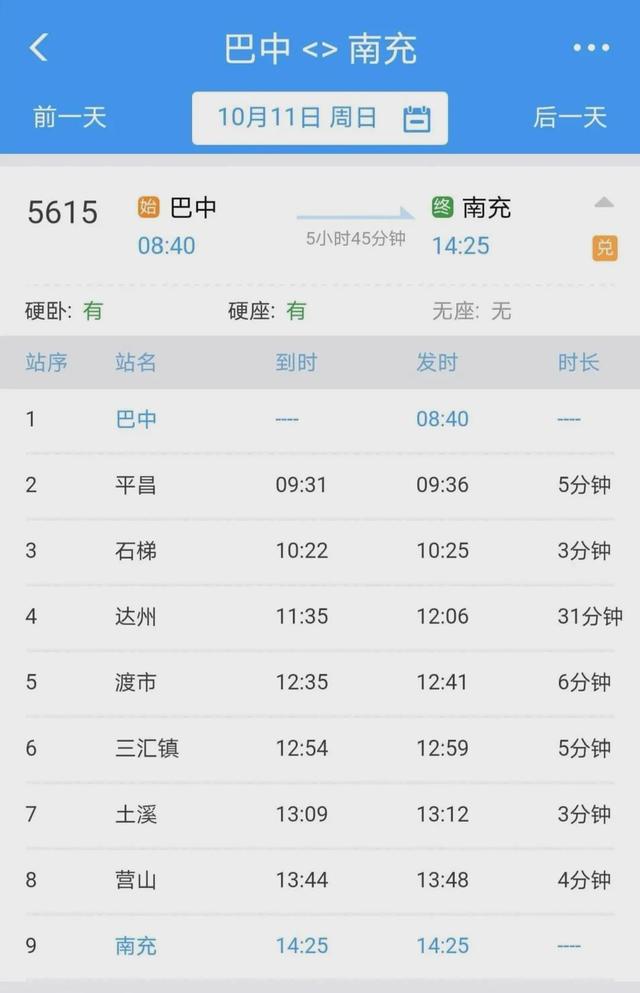Collapse the stop list for train 5615
The image size is (640, 993).
(x=604, y=203)
